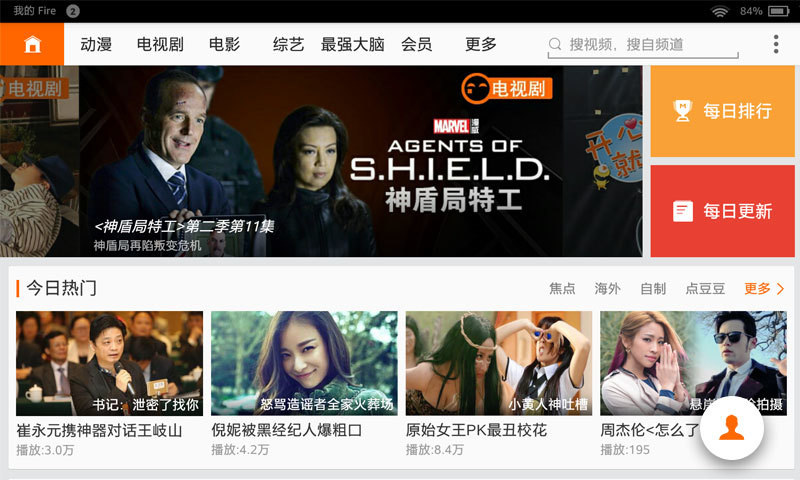Switch to the 动漫 tab
800x480 pixels.
click(x=96, y=44)
